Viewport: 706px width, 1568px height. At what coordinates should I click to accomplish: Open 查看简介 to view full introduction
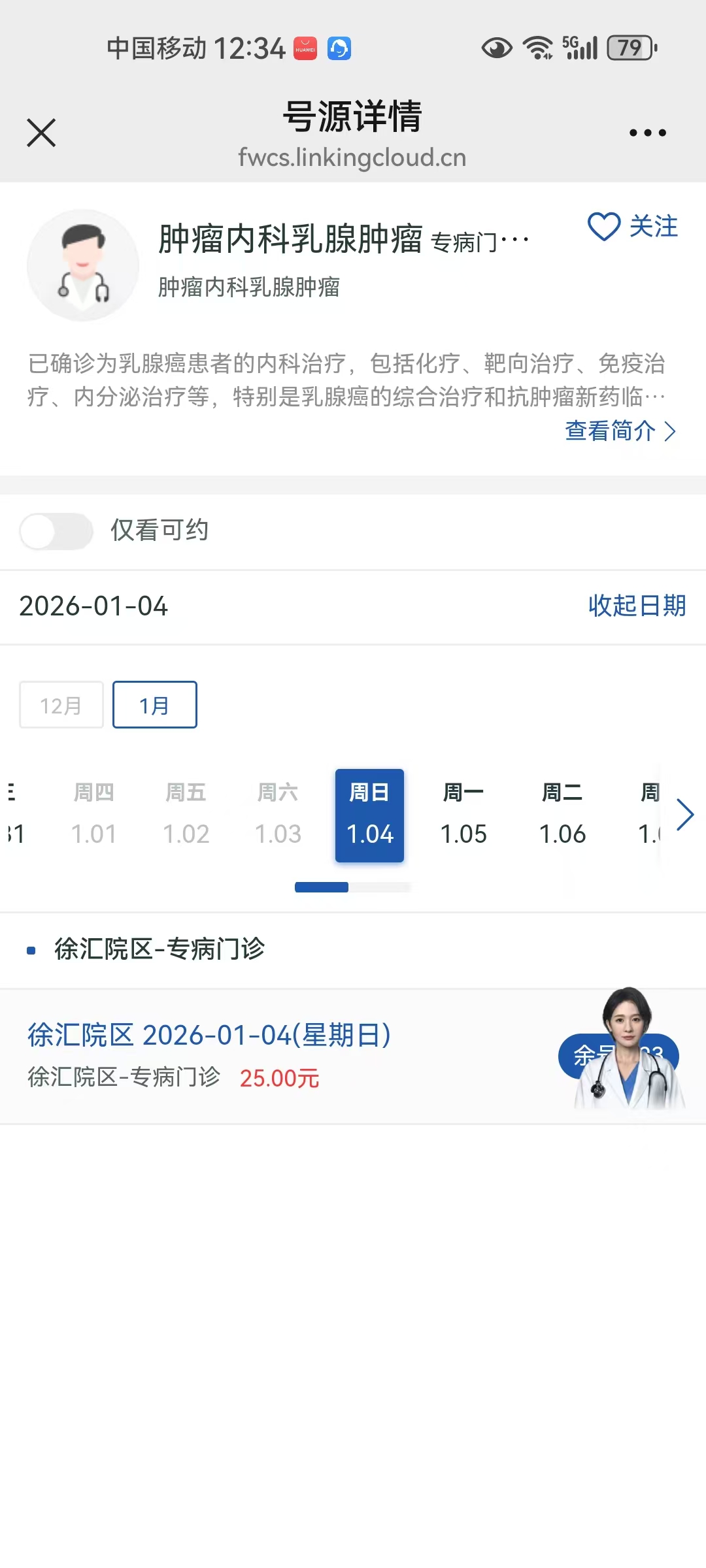coord(620,431)
